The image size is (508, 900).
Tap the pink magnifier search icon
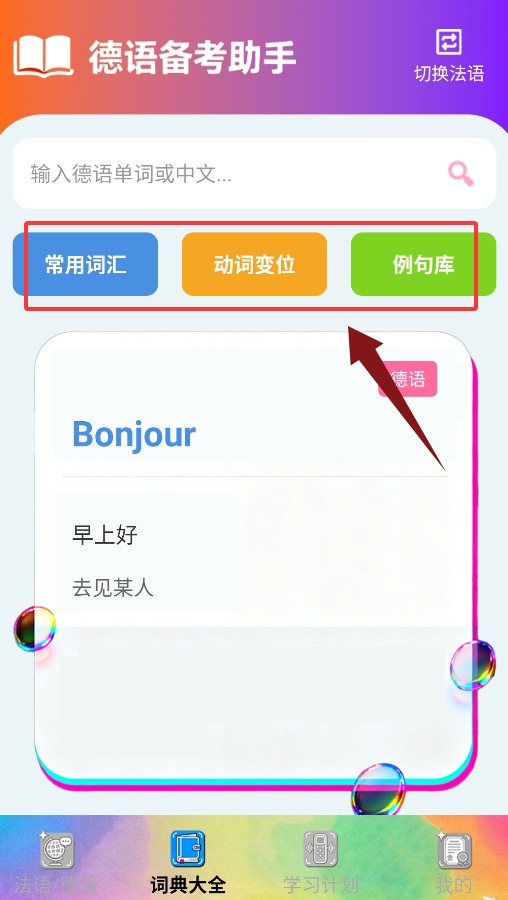461,173
